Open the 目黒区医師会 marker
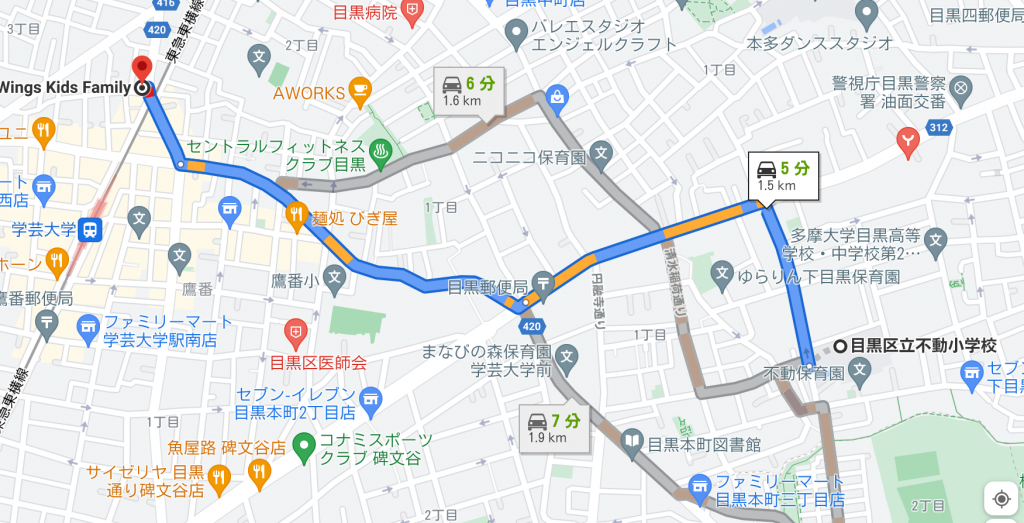This screenshot has width=1024, height=523. tap(296, 331)
